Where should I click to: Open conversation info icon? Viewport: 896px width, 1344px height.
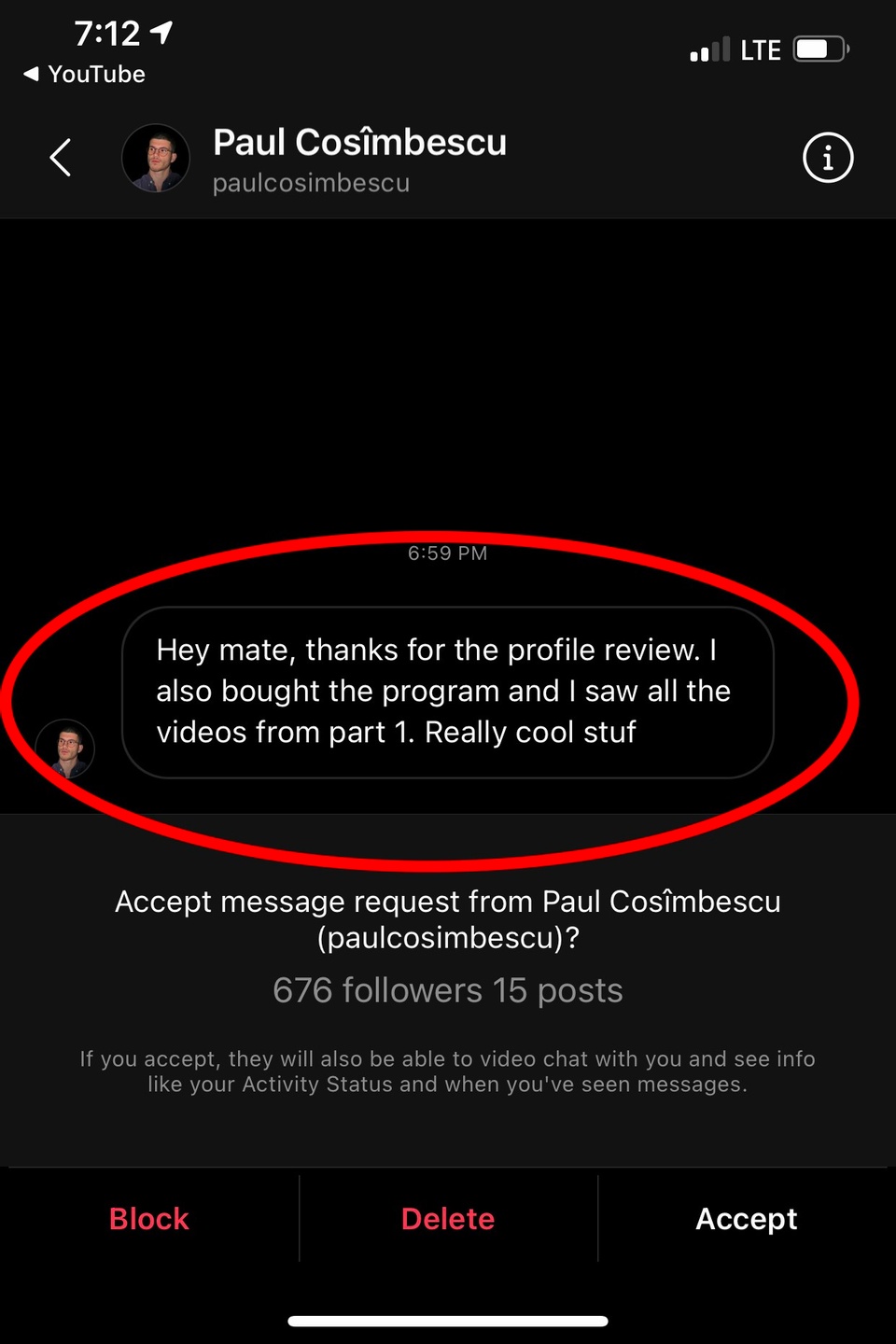[827, 158]
